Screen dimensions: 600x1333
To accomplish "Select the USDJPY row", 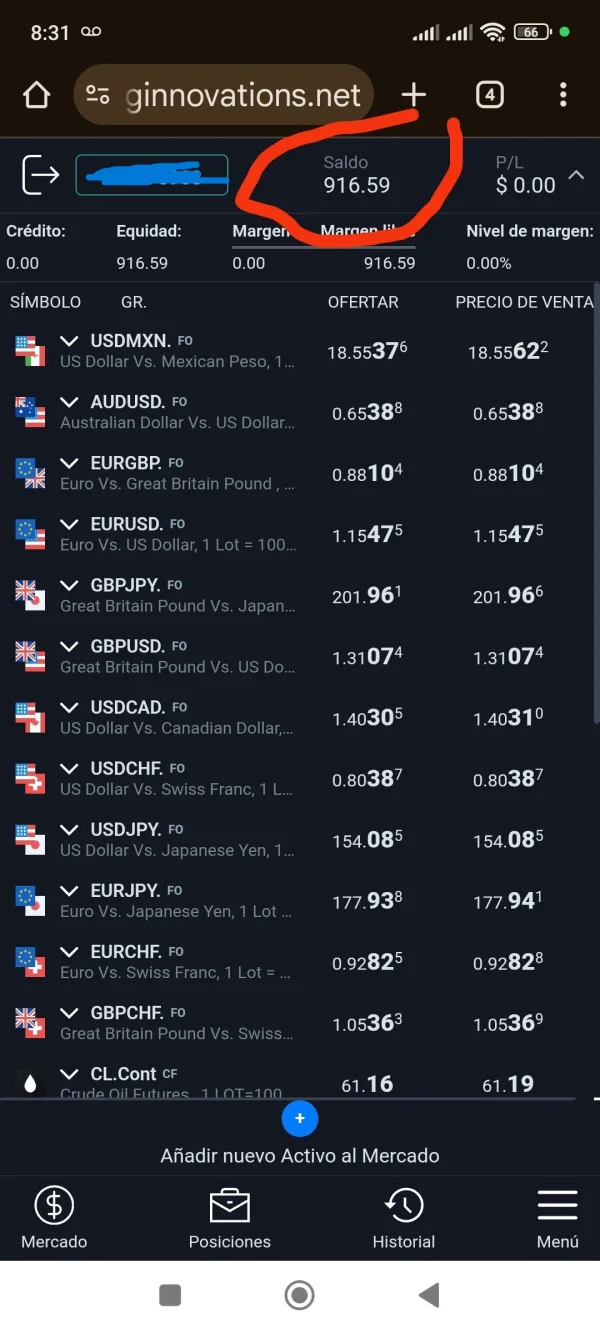I will (300, 839).
